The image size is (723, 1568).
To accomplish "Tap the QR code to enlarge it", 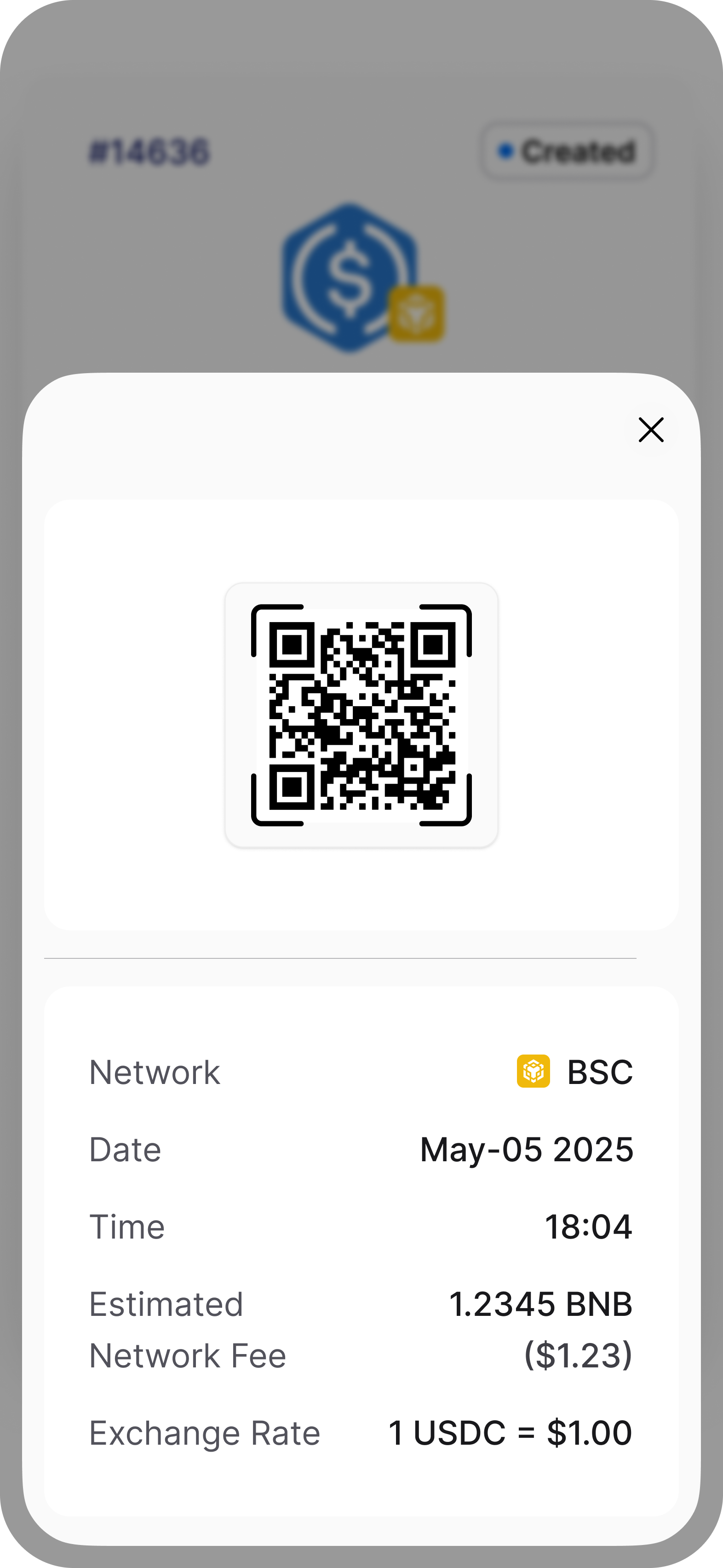I will [361, 715].
